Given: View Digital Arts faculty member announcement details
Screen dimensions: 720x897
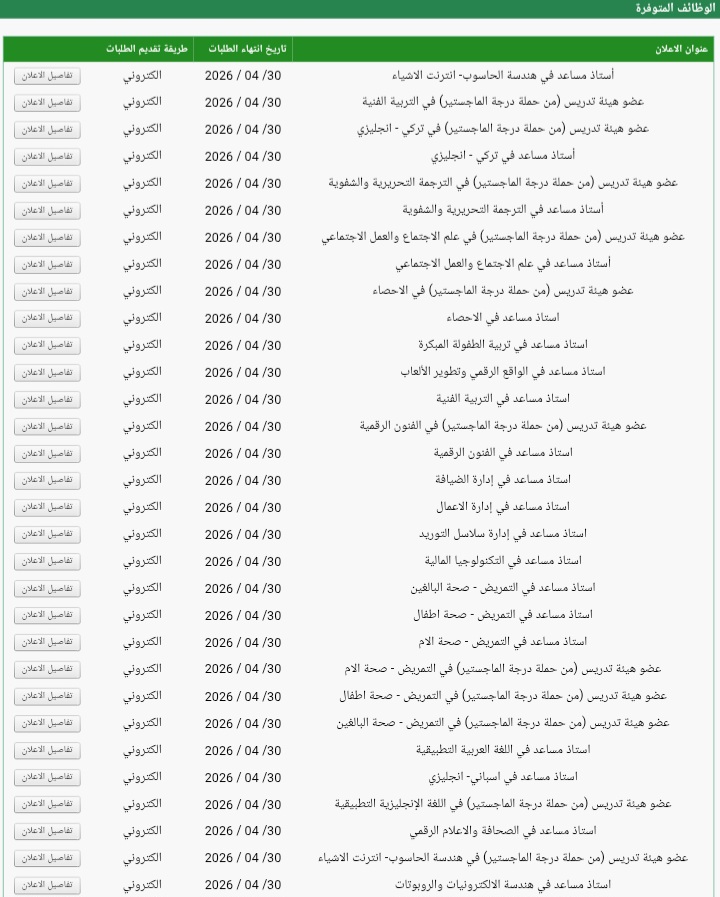Looking at the screenshot, I should (47, 426).
